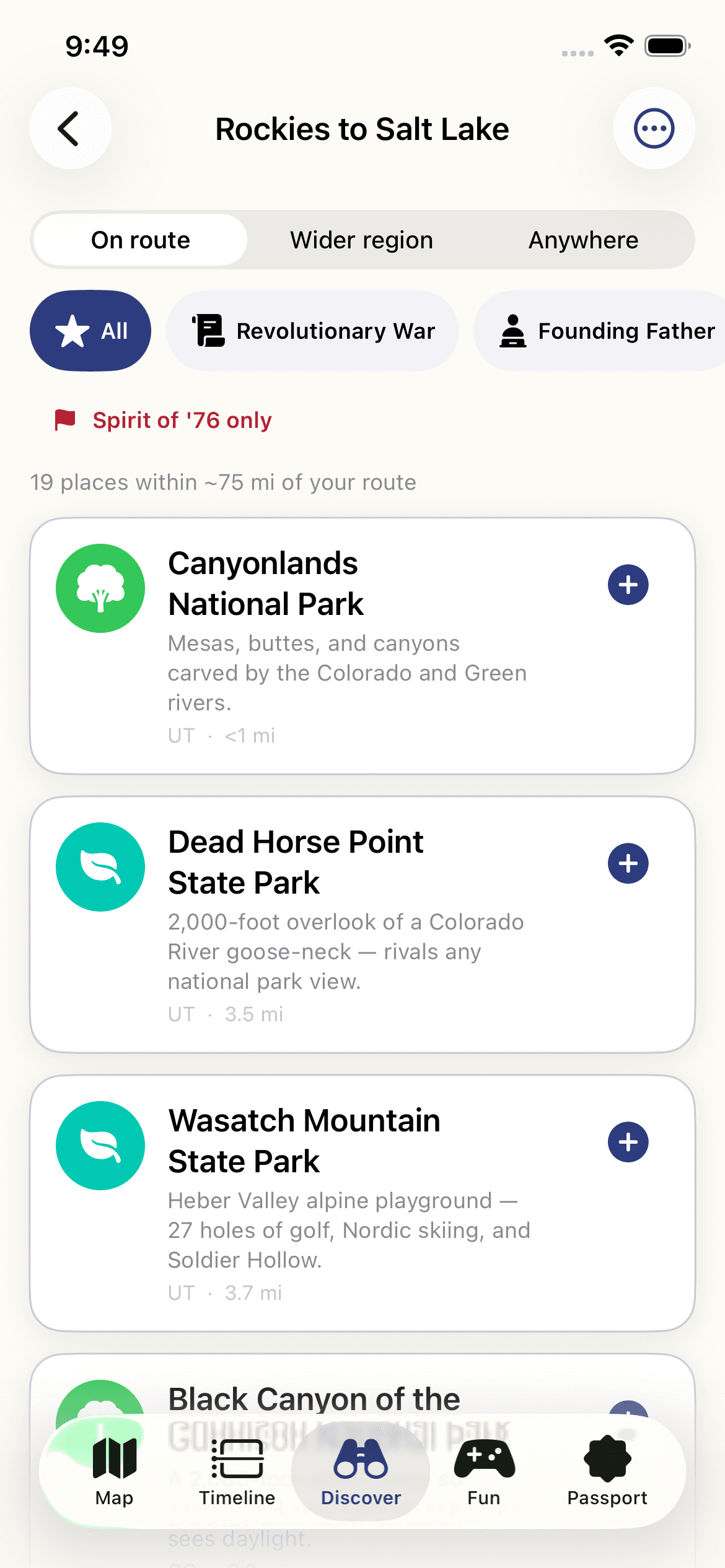Open the Discover tab
This screenshot has width=725, height=1568.
click(361, 1471)
